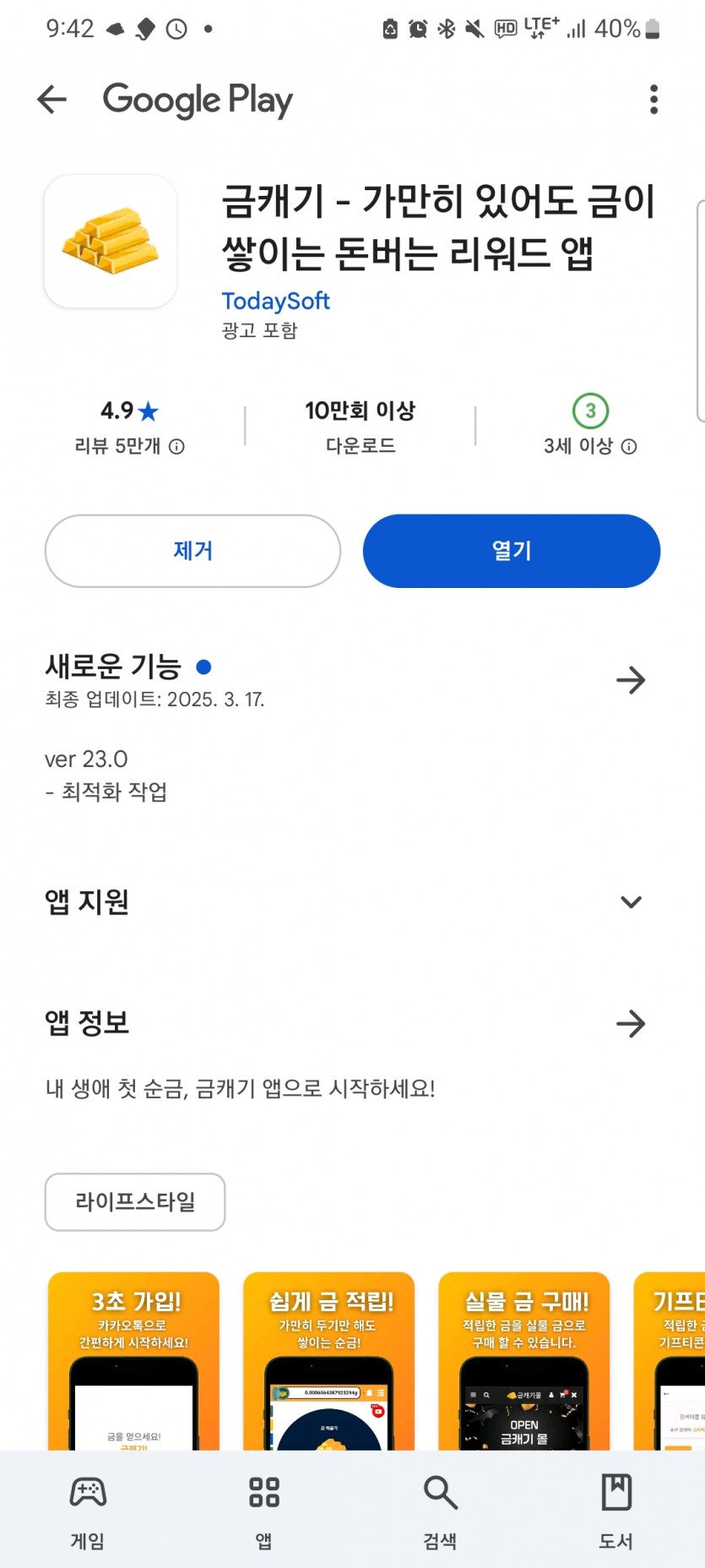Open the 3초 가입 screenshot
The width and height of the screenshot is (705, 1568).
(x=133, y=1361)
